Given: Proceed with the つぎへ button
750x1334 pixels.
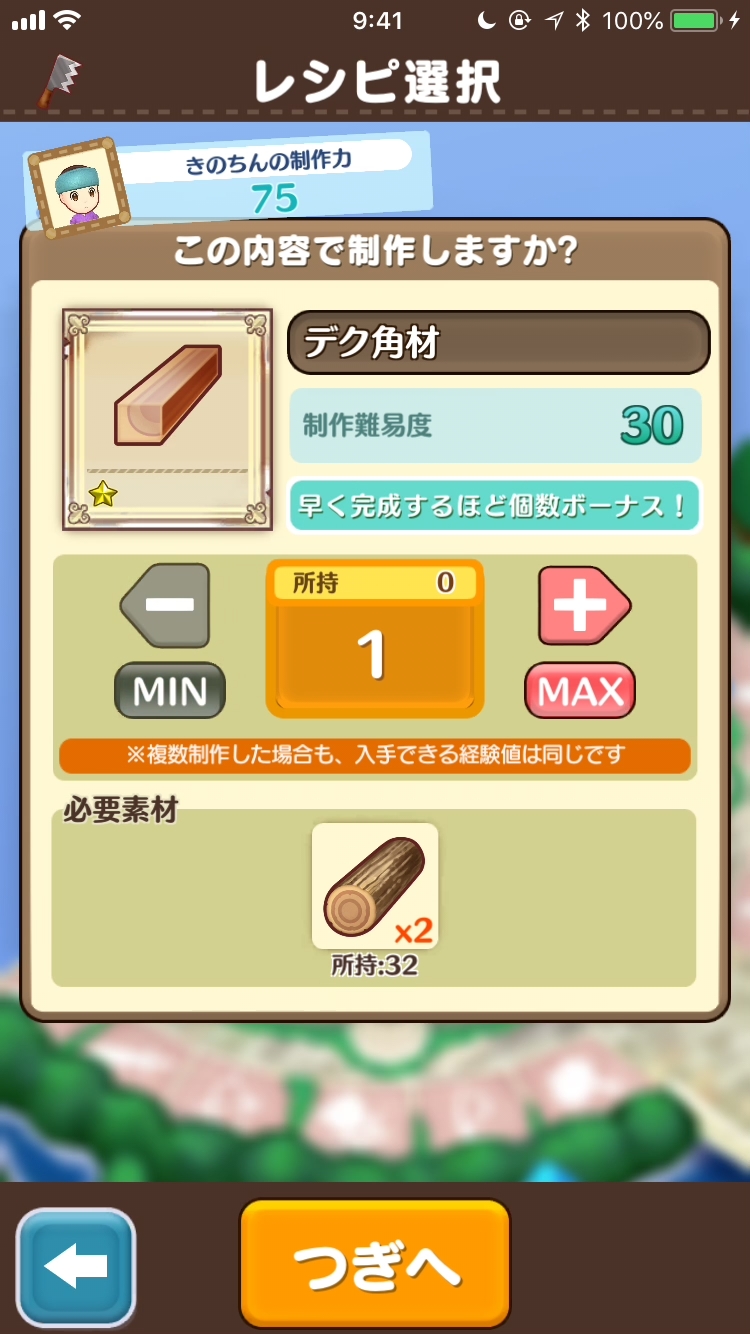Looking at the screenshot, I should coord(375,1264).
